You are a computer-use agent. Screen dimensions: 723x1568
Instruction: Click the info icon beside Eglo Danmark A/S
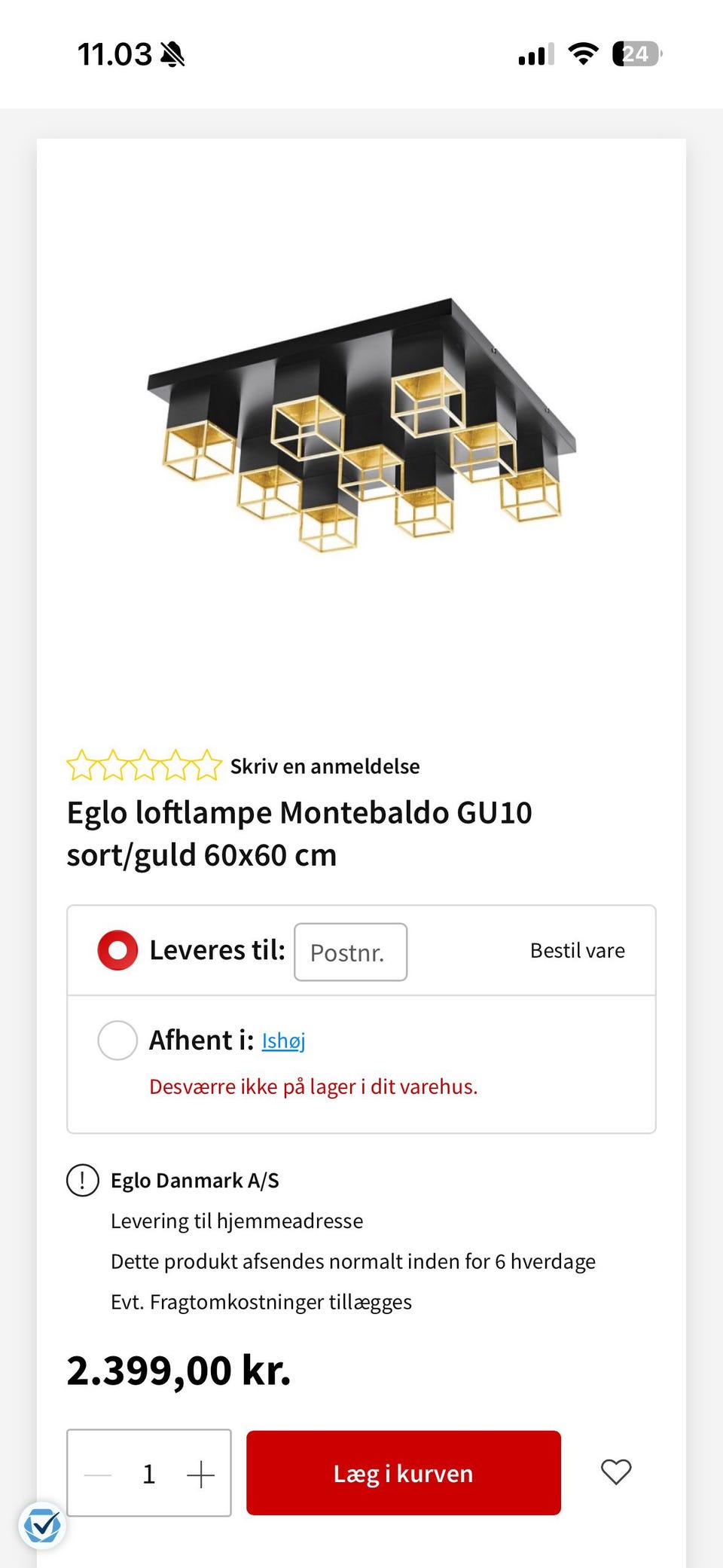[83, 1181]
